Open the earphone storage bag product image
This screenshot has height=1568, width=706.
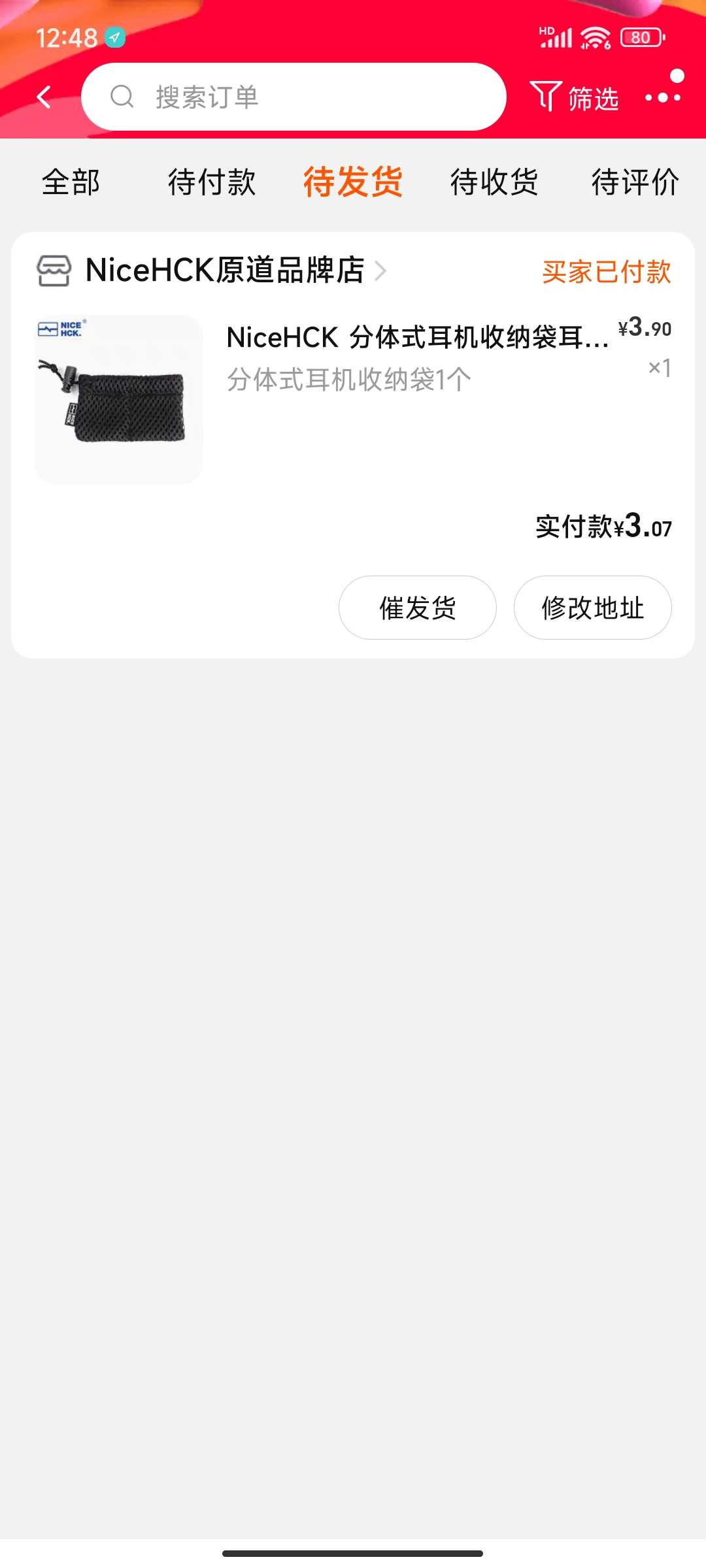pyautogui.click(x=118, y=399)
